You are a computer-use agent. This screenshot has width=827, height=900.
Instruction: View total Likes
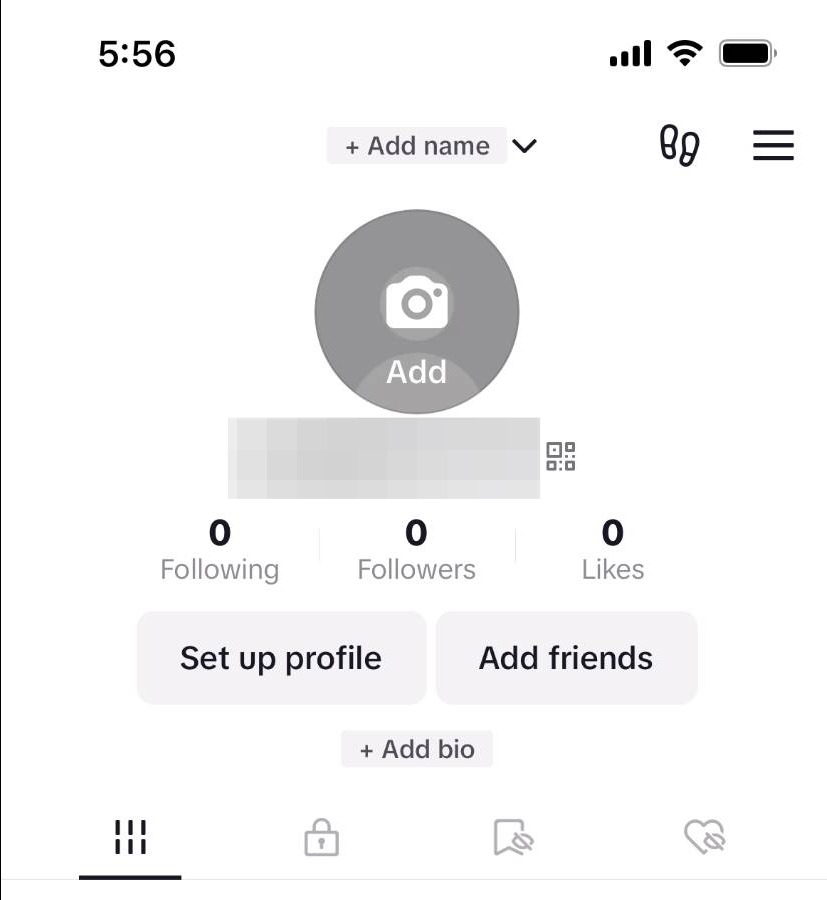(613, 551)
